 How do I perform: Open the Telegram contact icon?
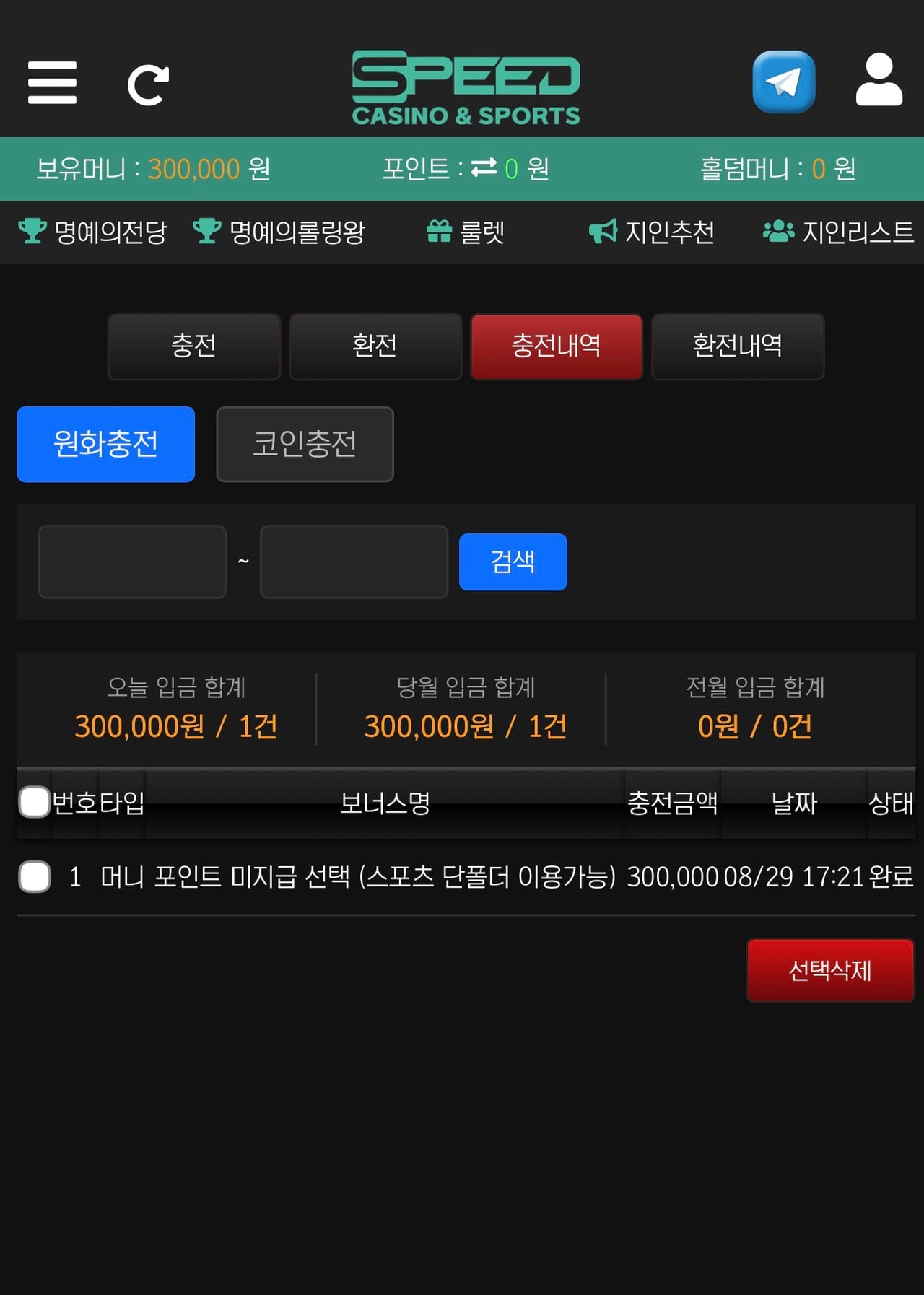pyautogui.click(x=784, y=82)
